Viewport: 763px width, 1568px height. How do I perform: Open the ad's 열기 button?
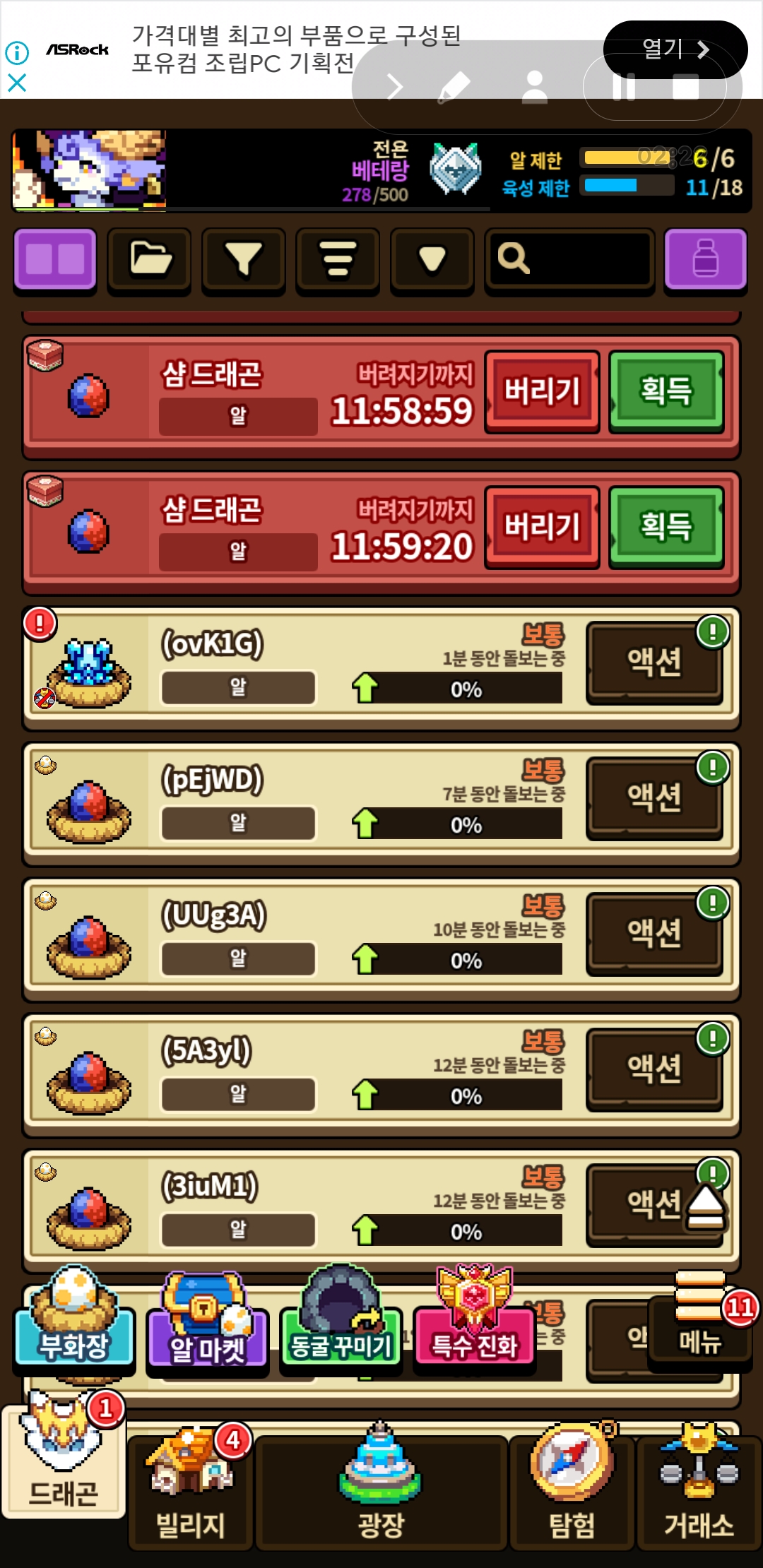click(x=675, y=49)
